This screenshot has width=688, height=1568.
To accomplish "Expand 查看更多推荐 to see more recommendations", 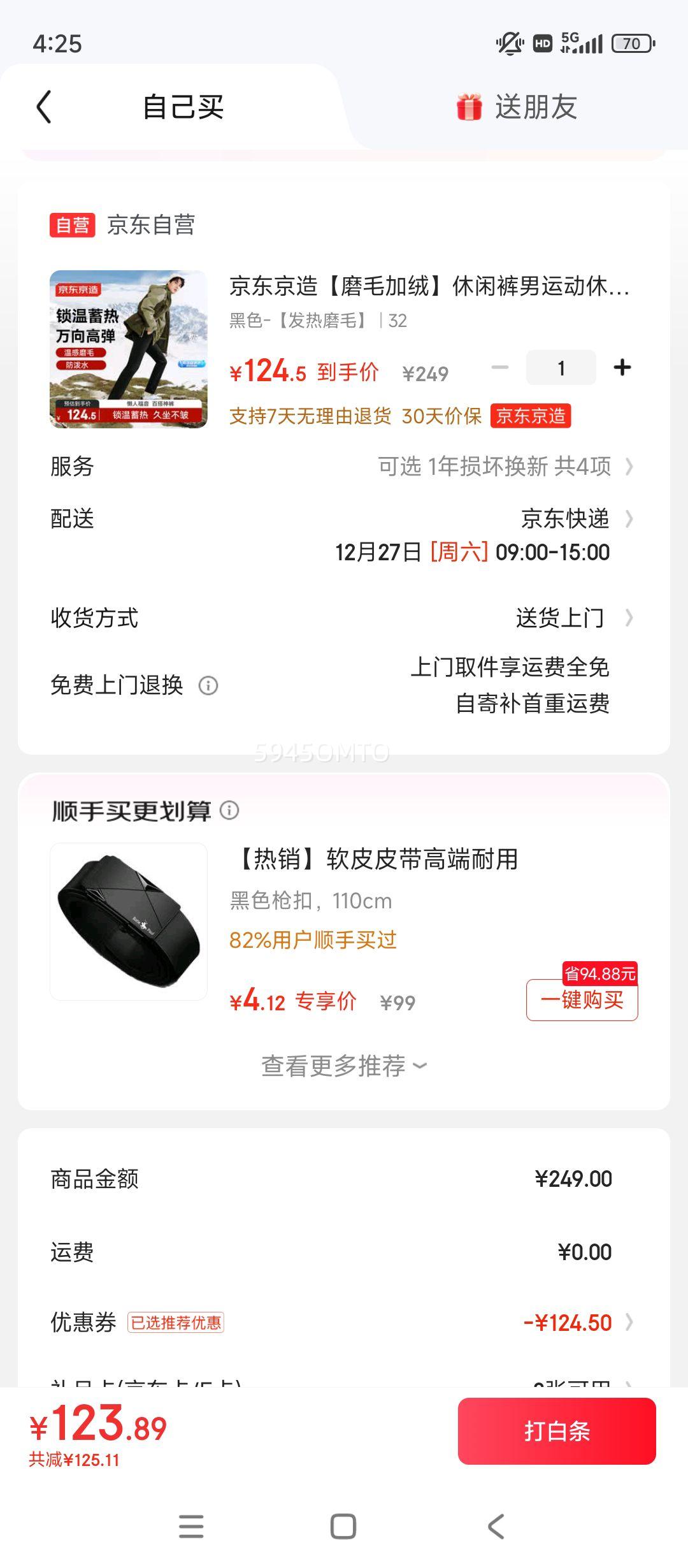I will [342, 1064].
